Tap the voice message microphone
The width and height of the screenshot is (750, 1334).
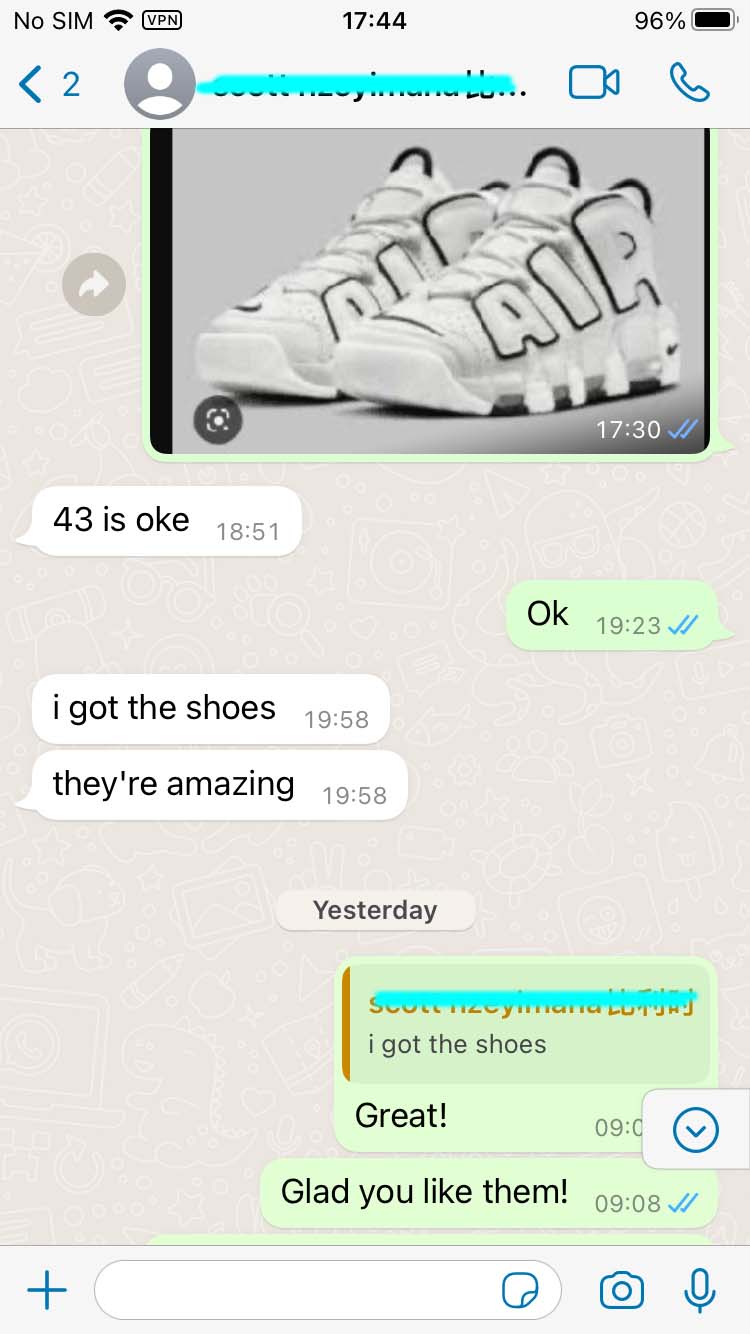(699, 1291)
